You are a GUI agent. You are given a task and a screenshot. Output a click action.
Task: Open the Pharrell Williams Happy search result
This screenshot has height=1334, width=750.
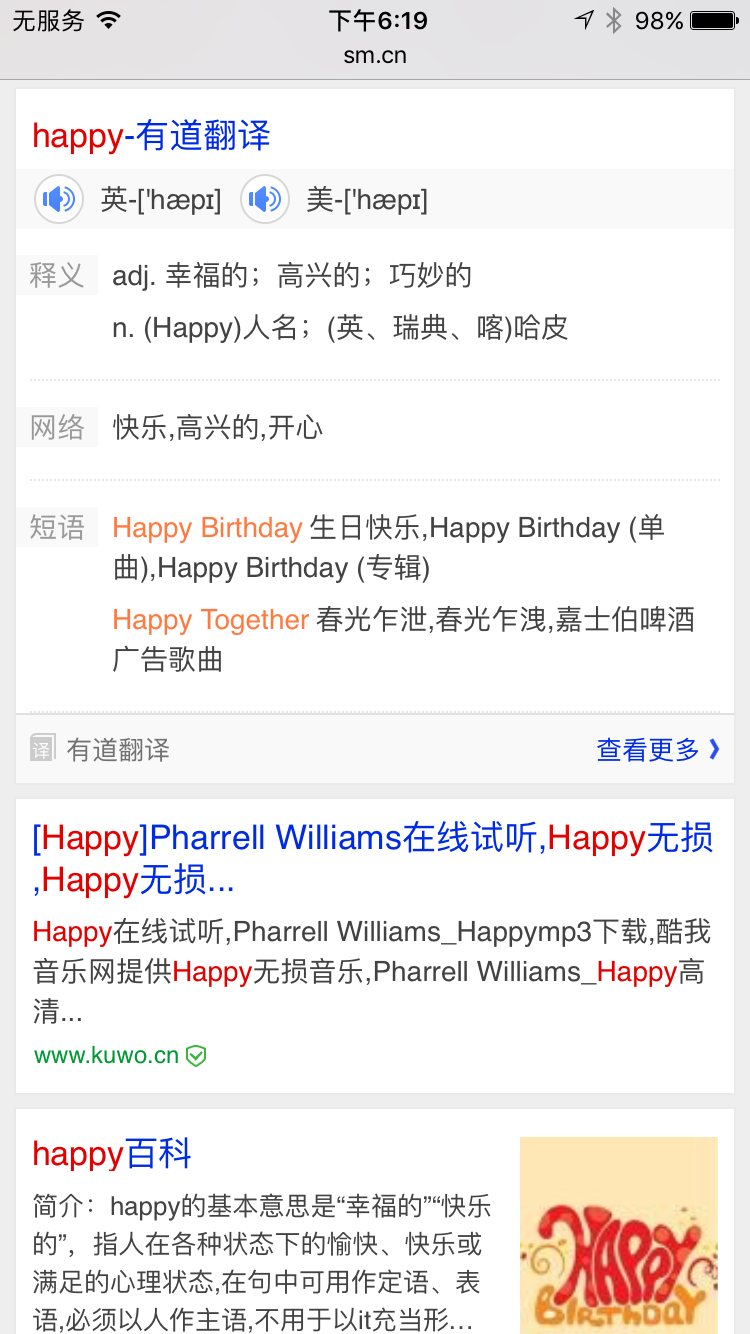click(372, 858)
